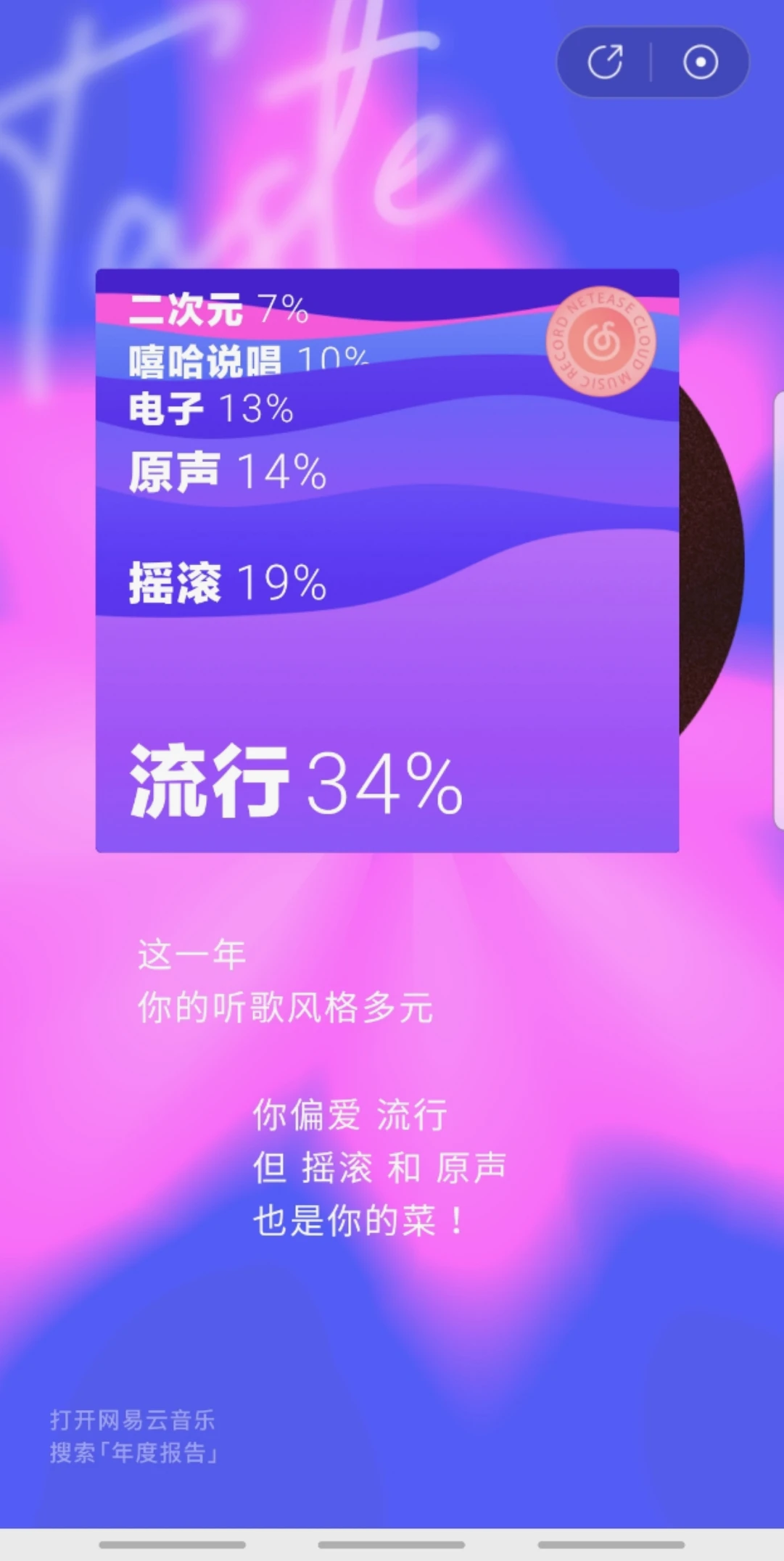Tap the circular close button in the top capsule
This screenshot has height=1561, width=784.
700,62
